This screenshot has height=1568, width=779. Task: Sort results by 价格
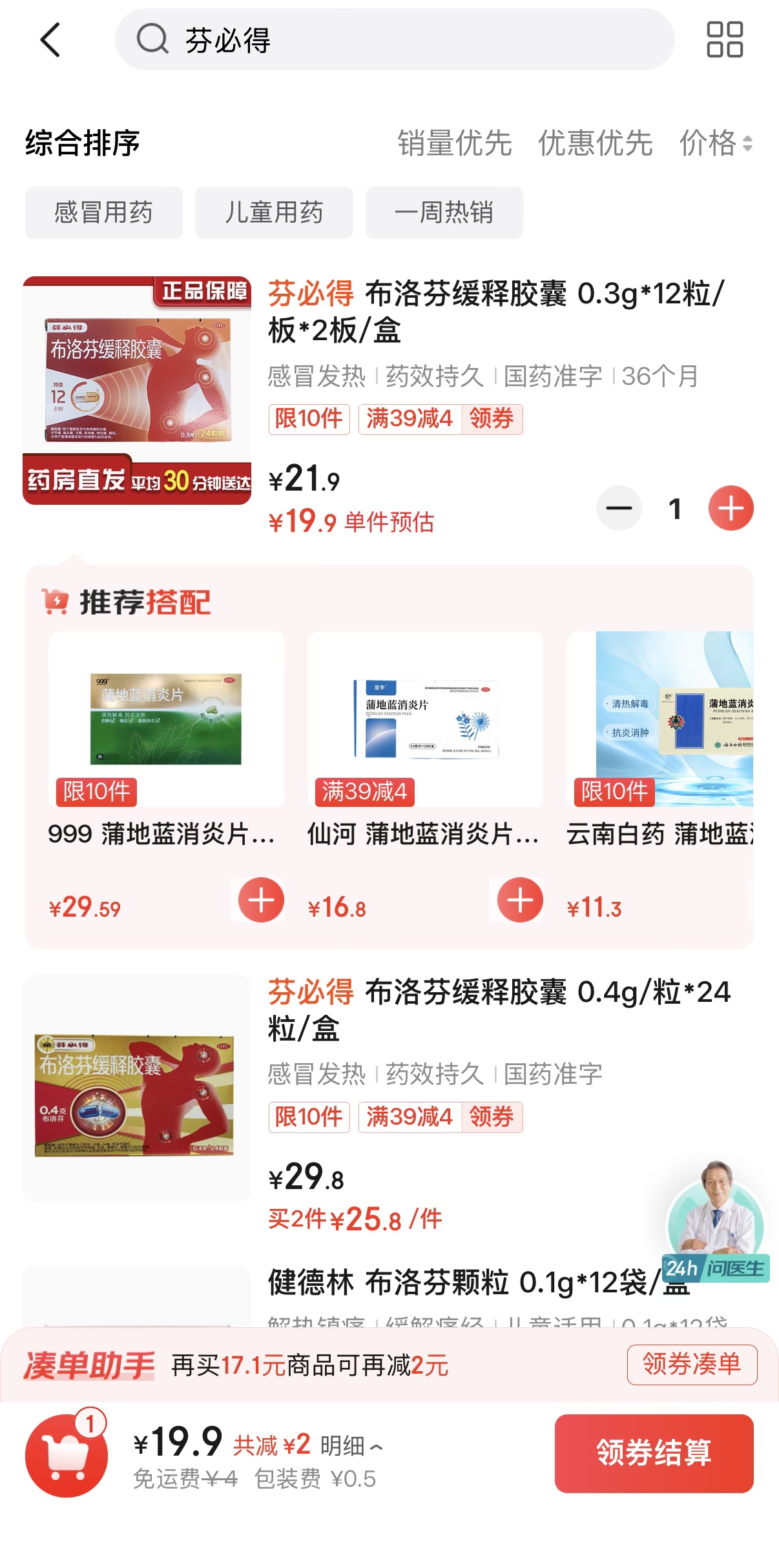pos(714,143)
